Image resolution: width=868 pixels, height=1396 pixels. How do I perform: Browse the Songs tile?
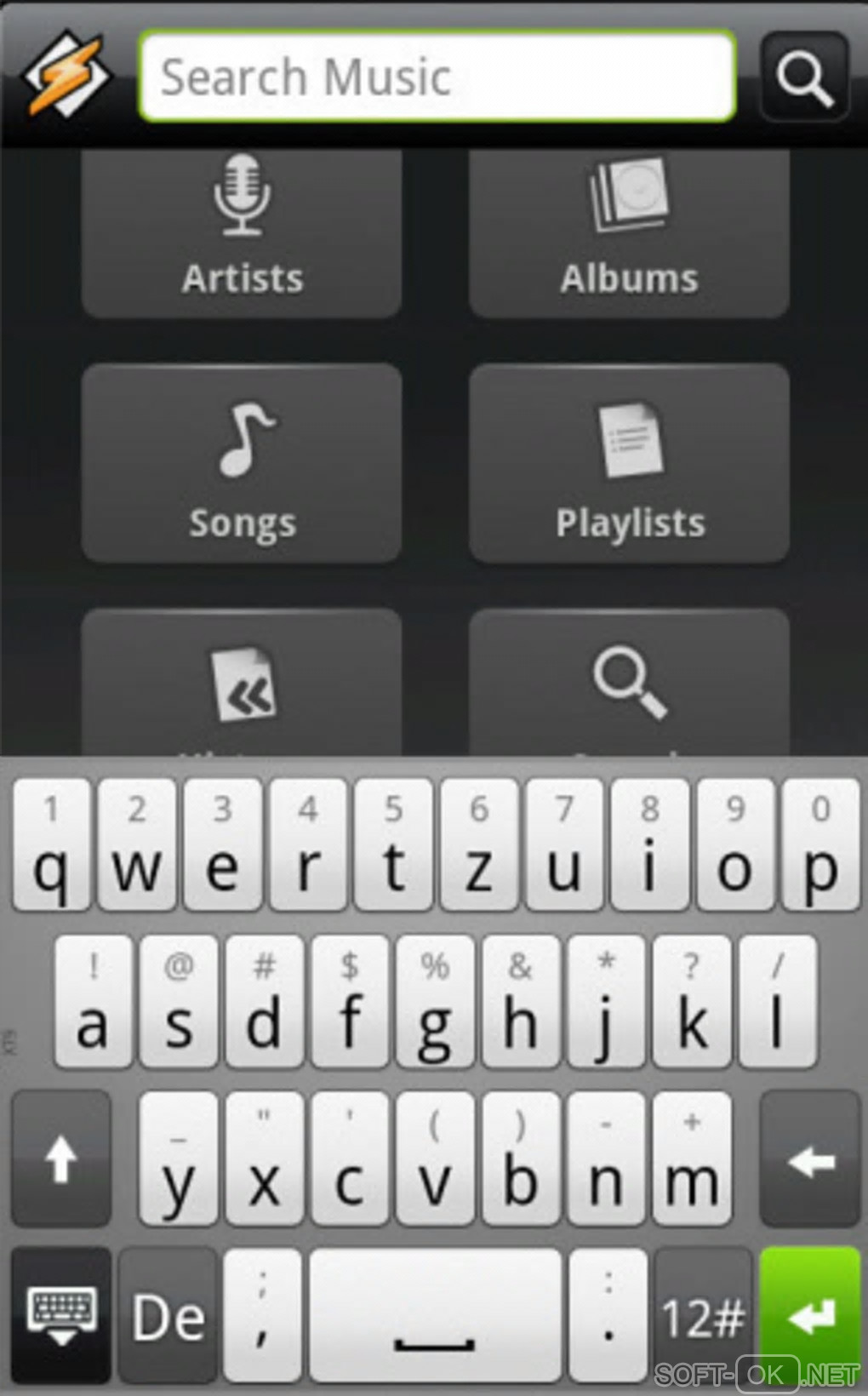(242, 464)
